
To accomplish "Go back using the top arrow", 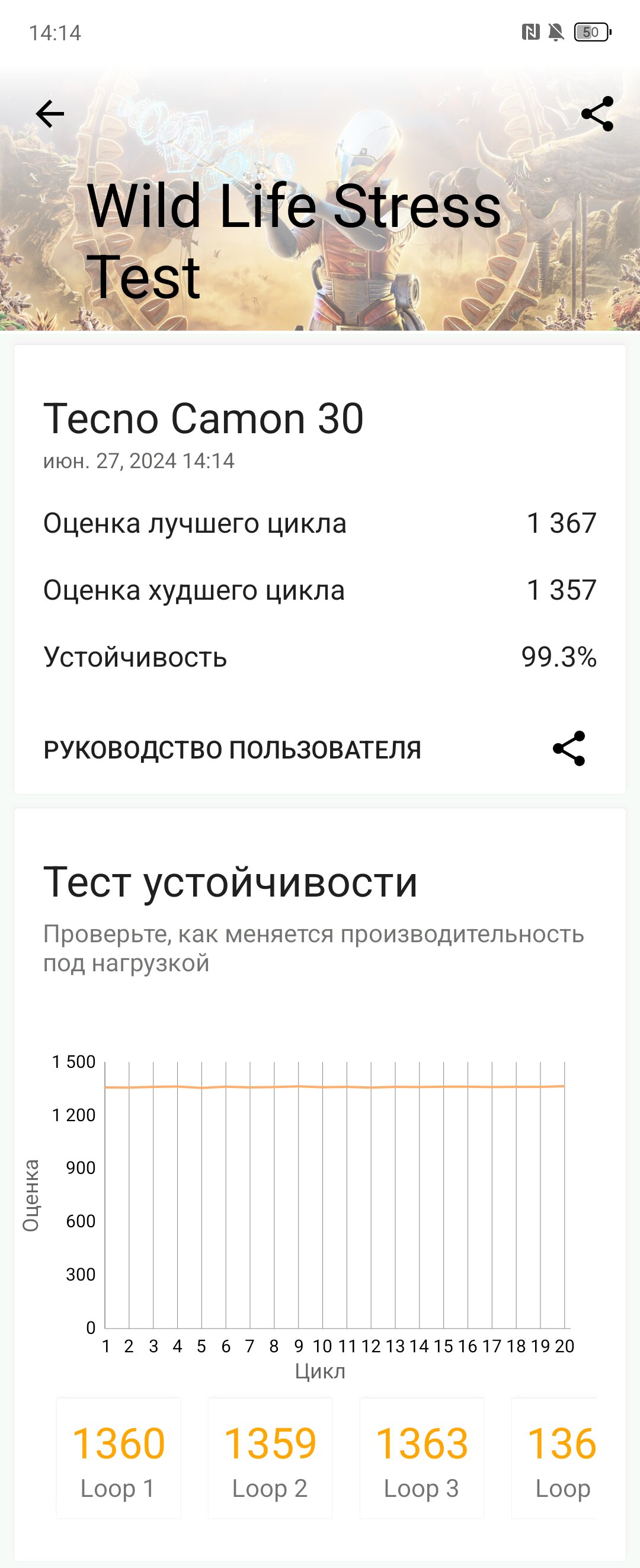I will coord(50,114).
